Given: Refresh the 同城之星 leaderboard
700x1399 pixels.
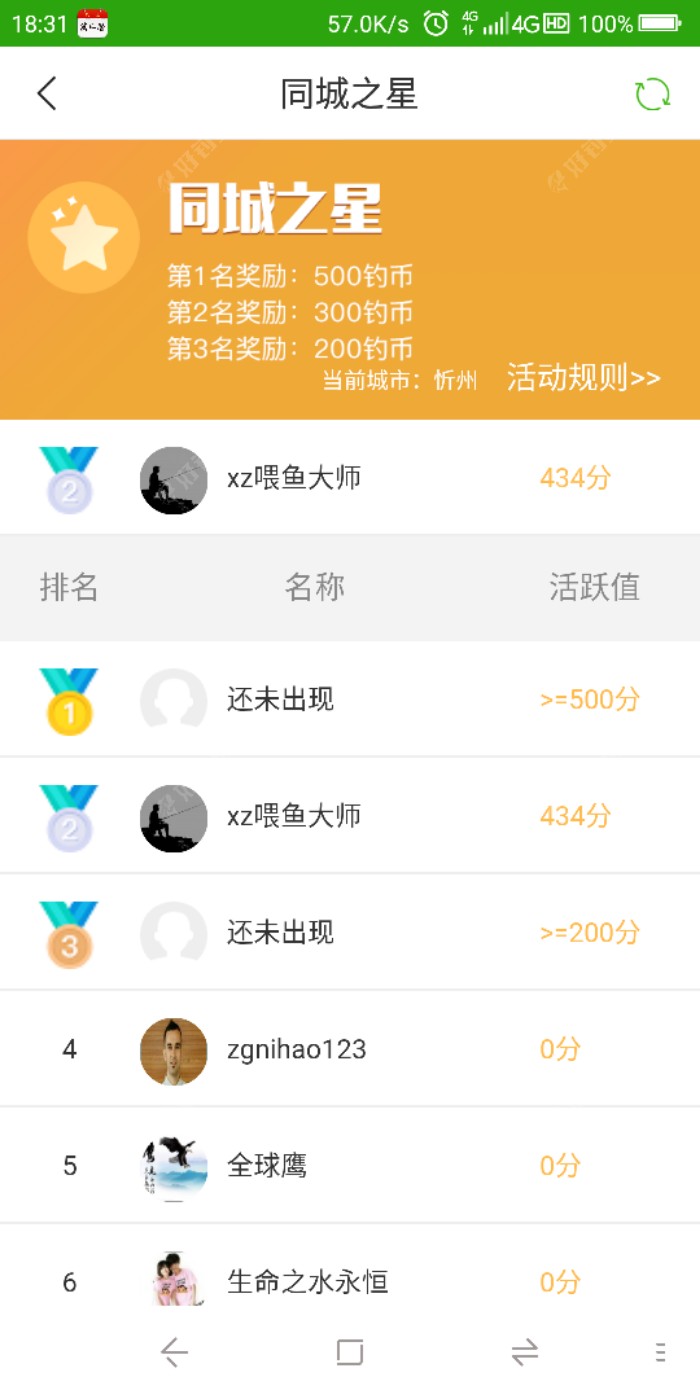Looking at the screenshot, I should (x=652, y=94).
